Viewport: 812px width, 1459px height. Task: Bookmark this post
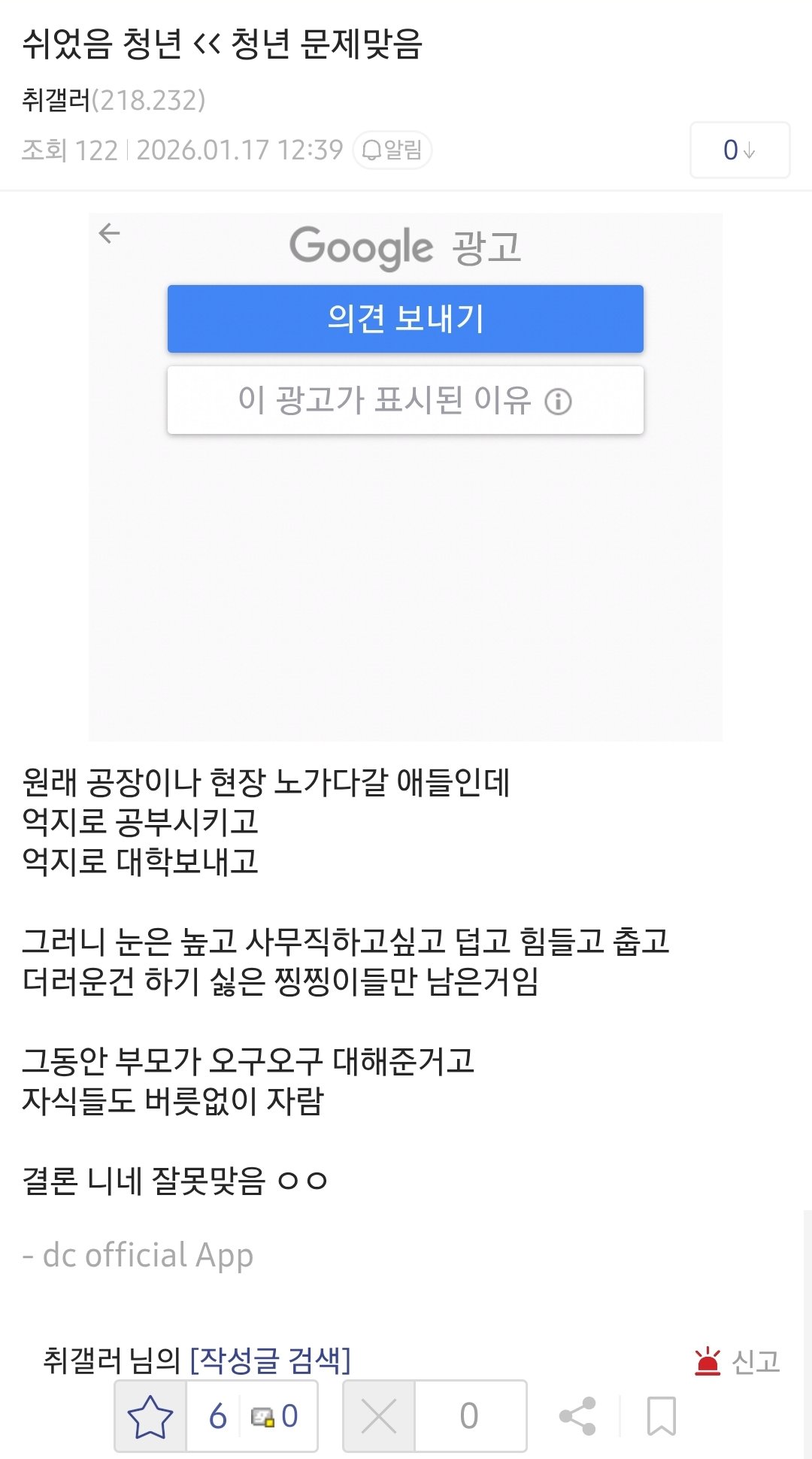click(x=662, y=1416)
